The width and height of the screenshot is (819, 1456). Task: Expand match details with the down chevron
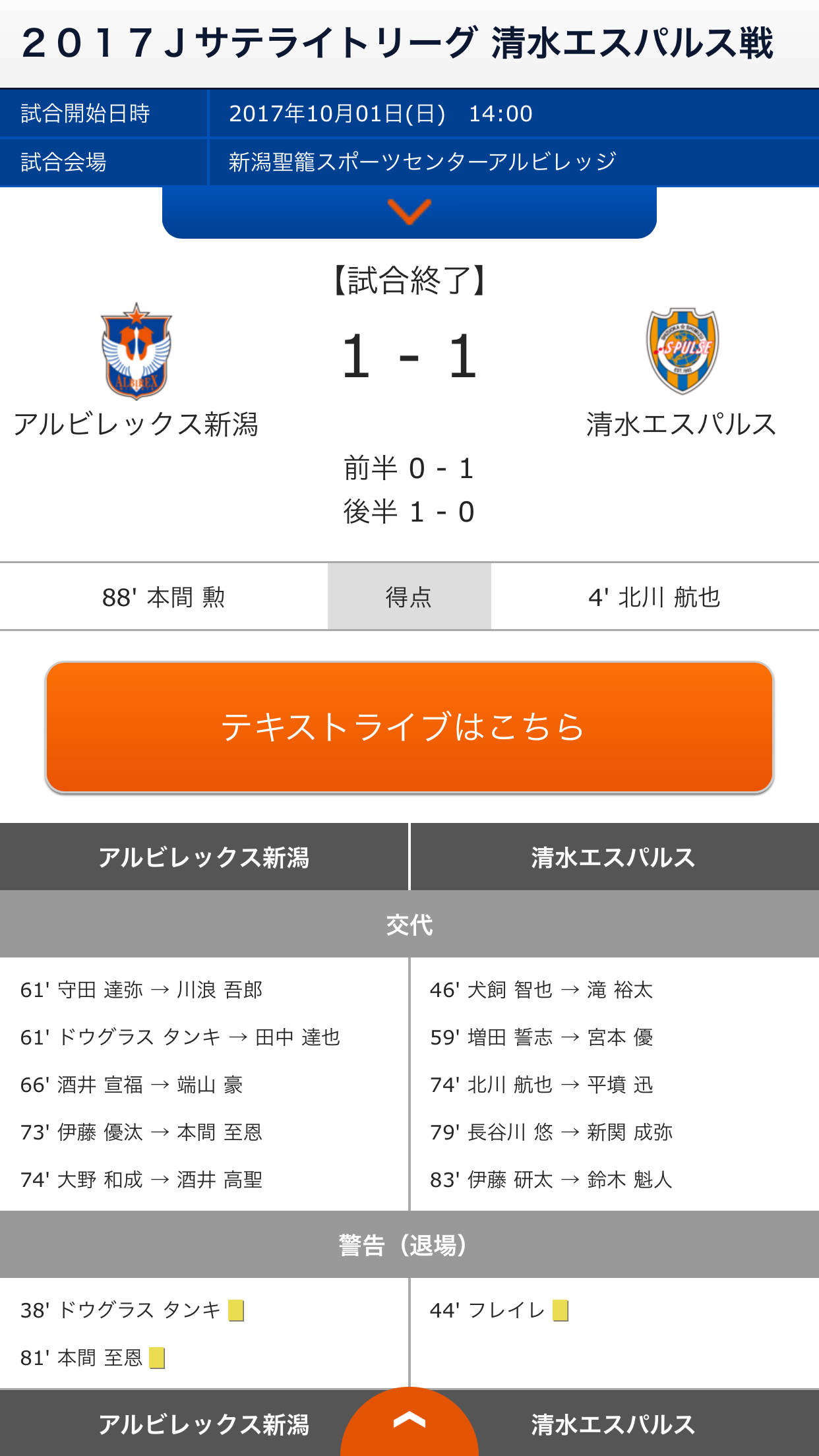[x=409, y=212]
